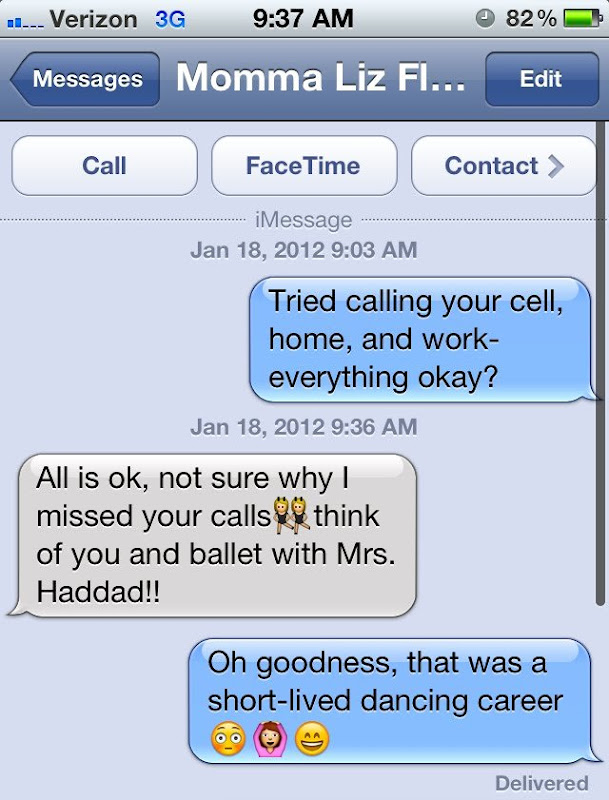Call Momma Liz

click(x=104, y=166)
